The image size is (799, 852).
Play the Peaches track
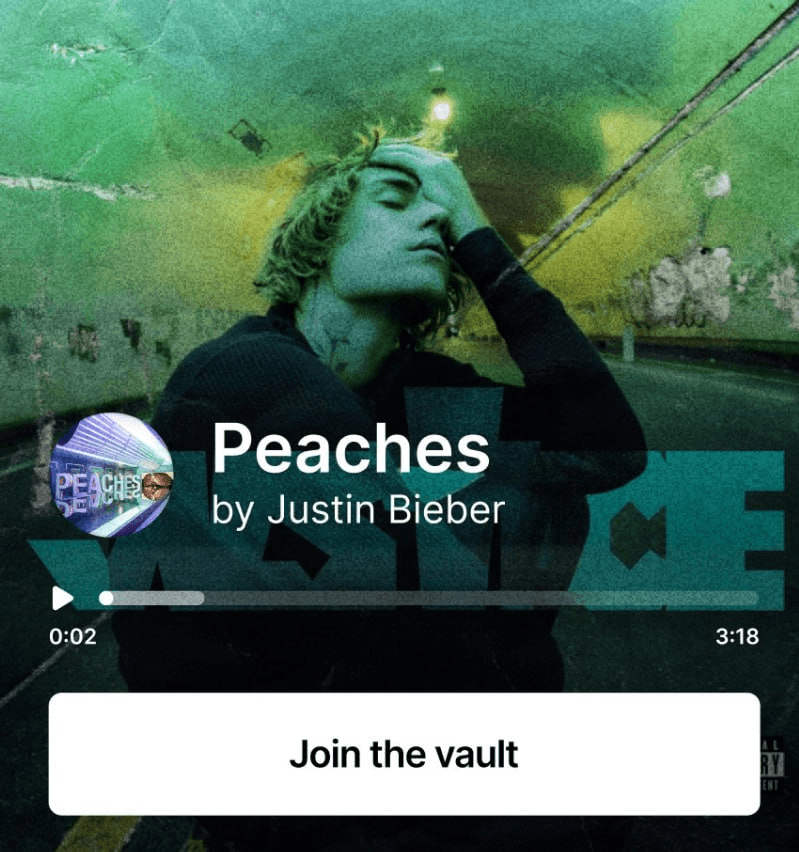point(62,598)
